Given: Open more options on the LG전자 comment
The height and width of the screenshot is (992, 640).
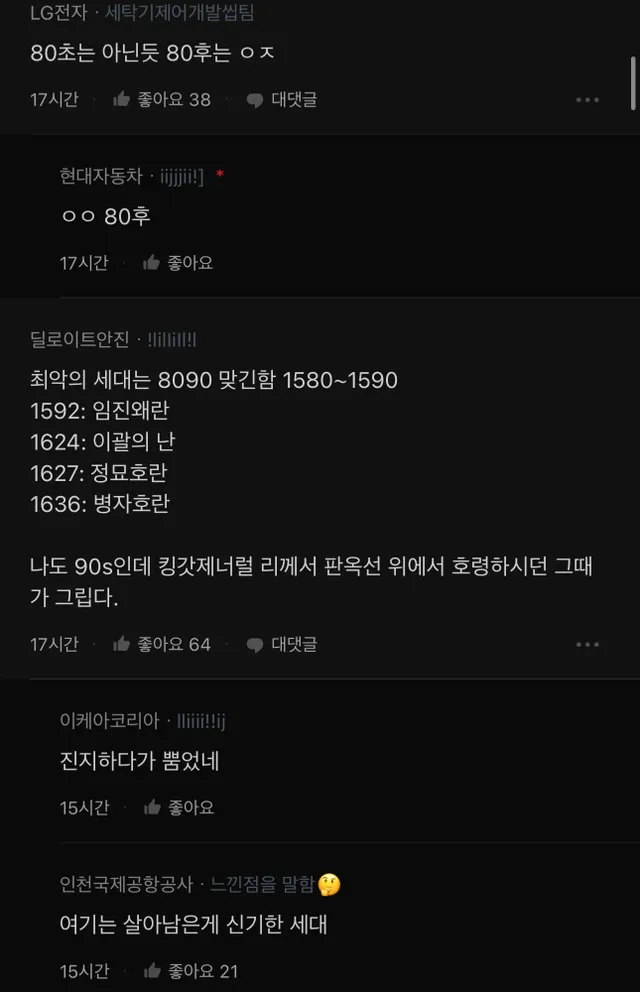Looking at the screenshot, I should click(588, 100).
